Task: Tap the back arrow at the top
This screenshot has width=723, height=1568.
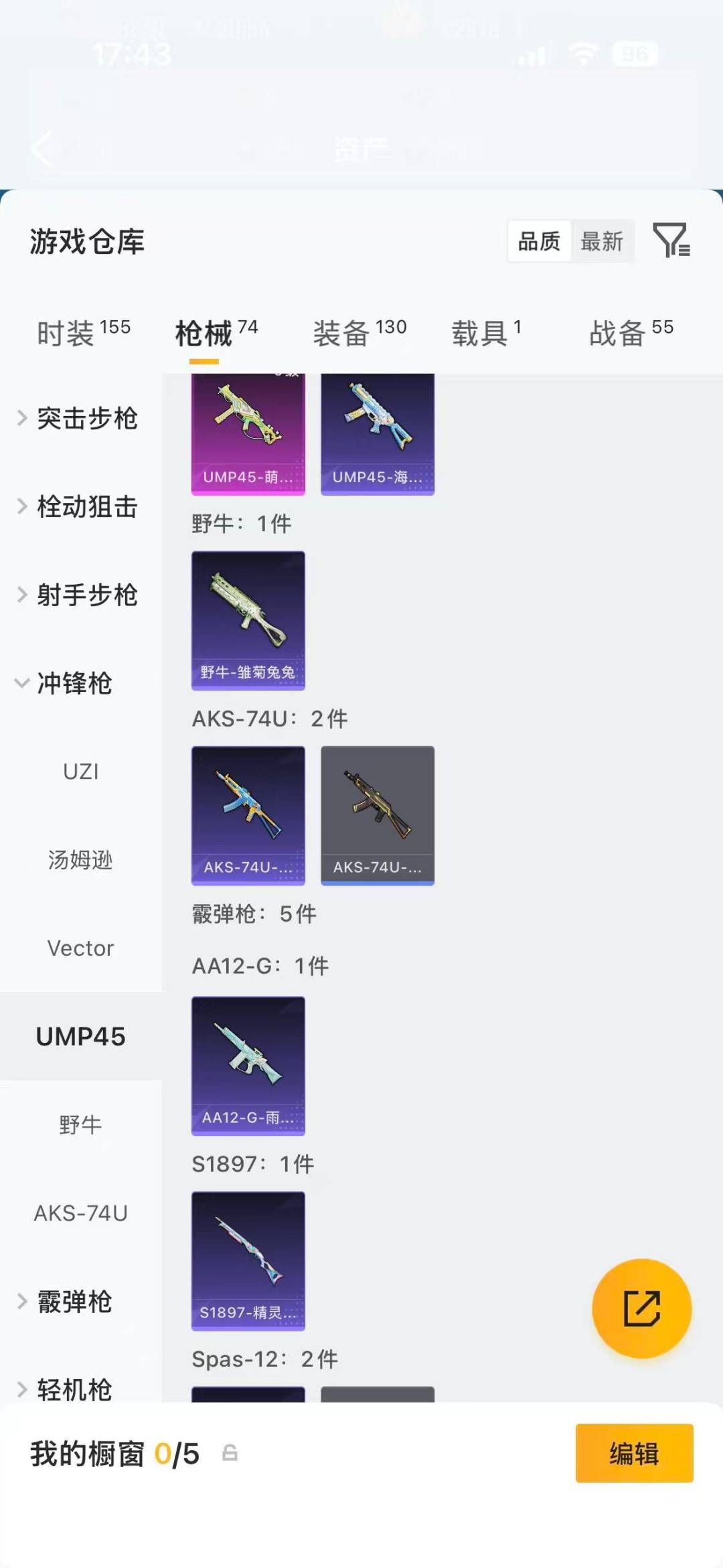Action: click(42, 149)
